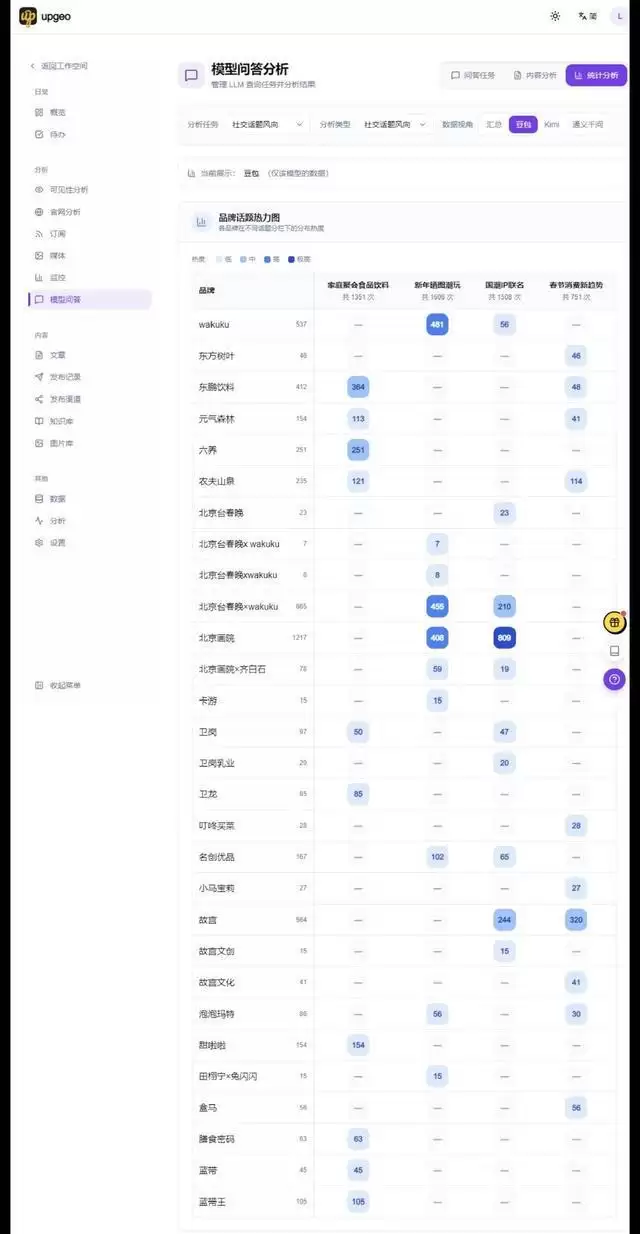This screenshot has width=640, height=1234.
Task: Go back via 返回工作空间
Action: coord(60,66)
